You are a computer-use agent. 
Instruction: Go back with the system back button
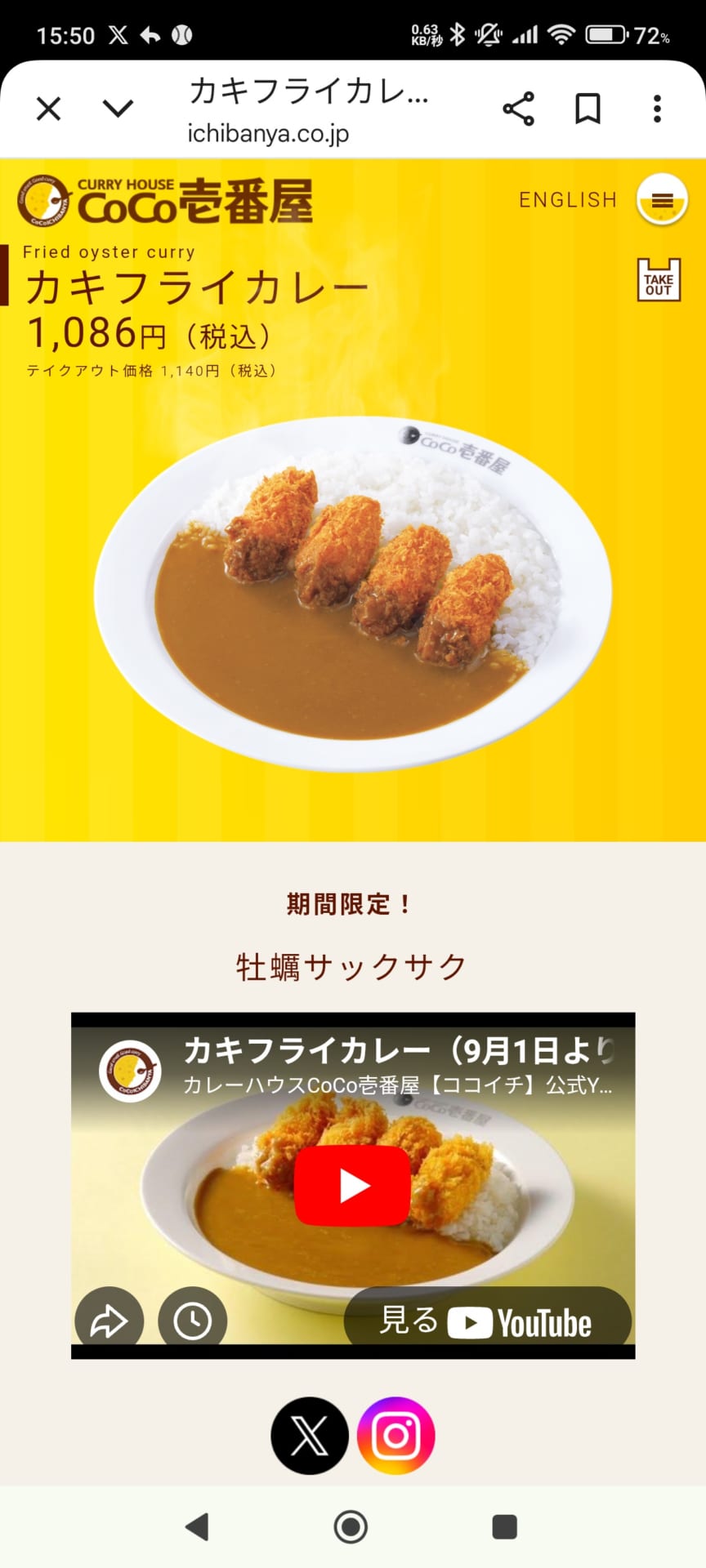[x=197, y=1526]
